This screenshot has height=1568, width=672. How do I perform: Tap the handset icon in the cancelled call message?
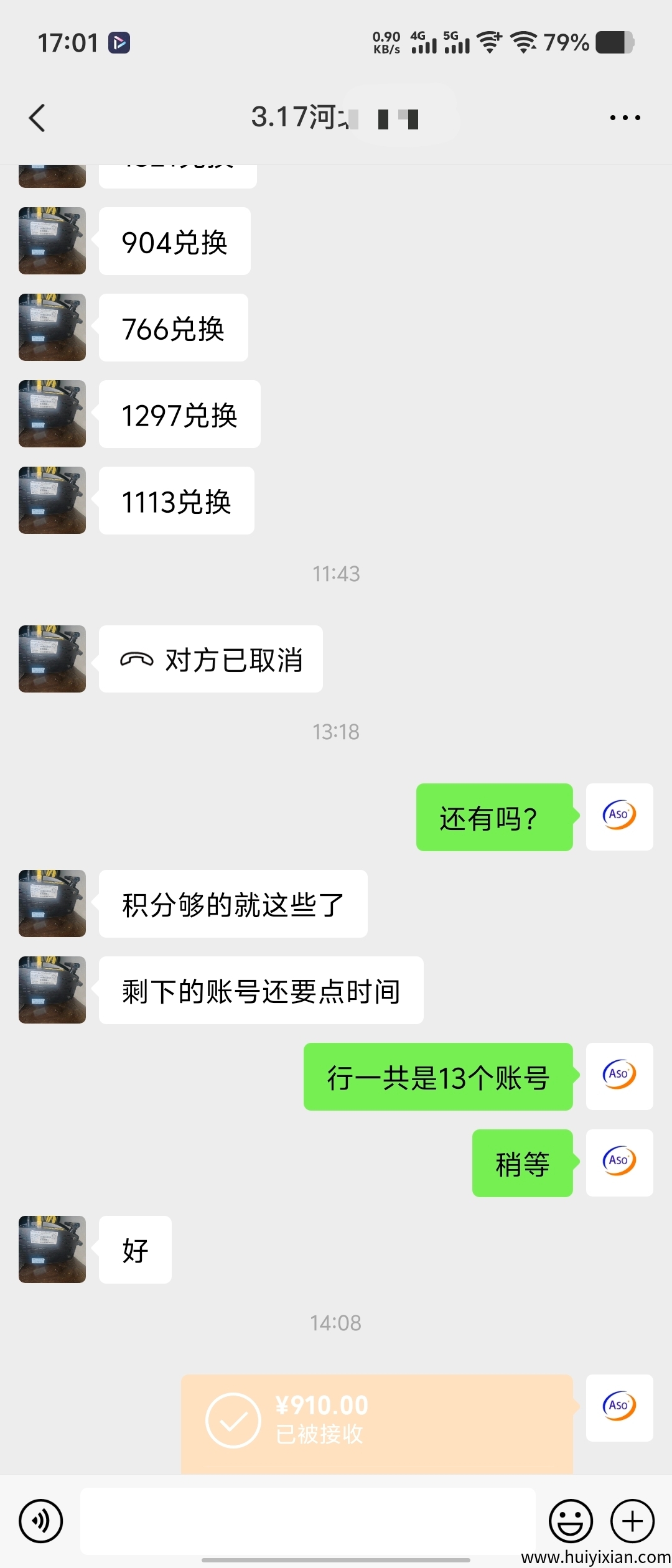(137, 660)
